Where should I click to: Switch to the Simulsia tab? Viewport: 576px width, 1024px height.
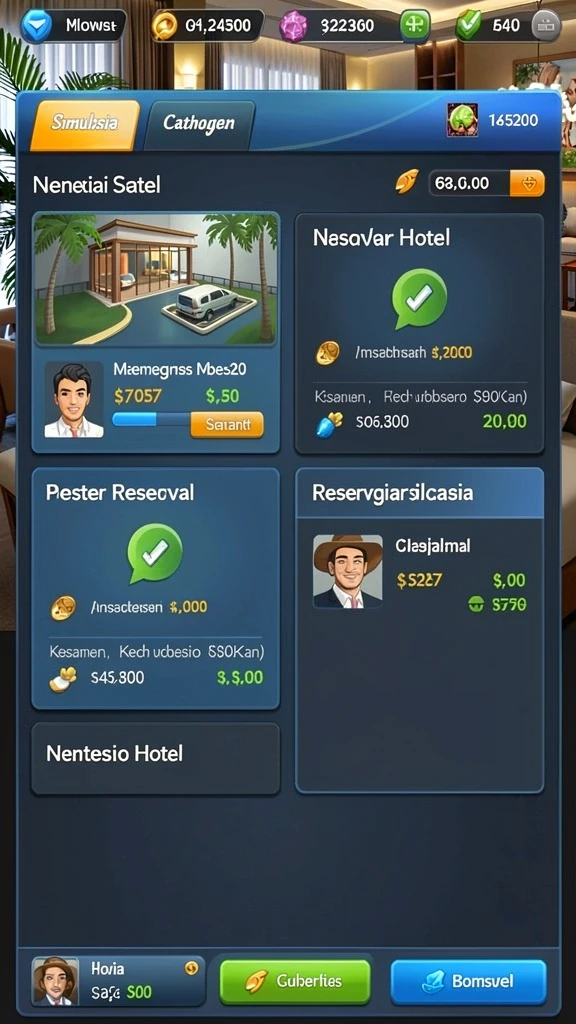coord(85,125)
